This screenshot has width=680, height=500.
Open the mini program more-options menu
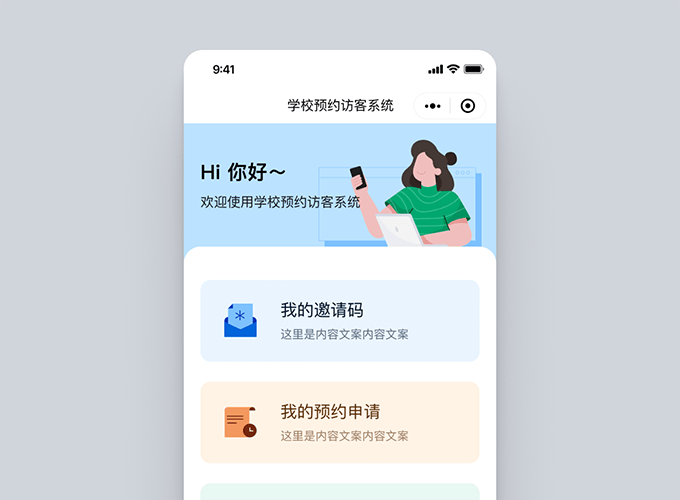[432, 106]
